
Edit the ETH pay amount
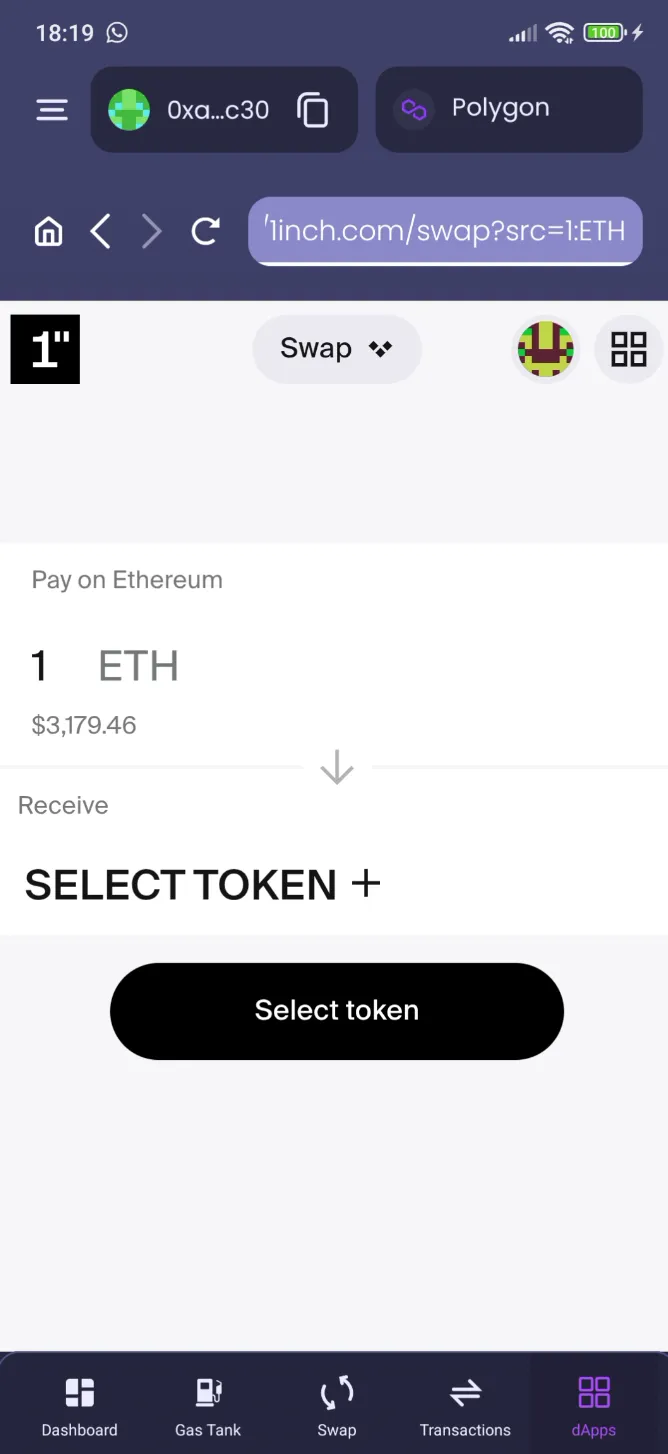[x=40, y=666]
